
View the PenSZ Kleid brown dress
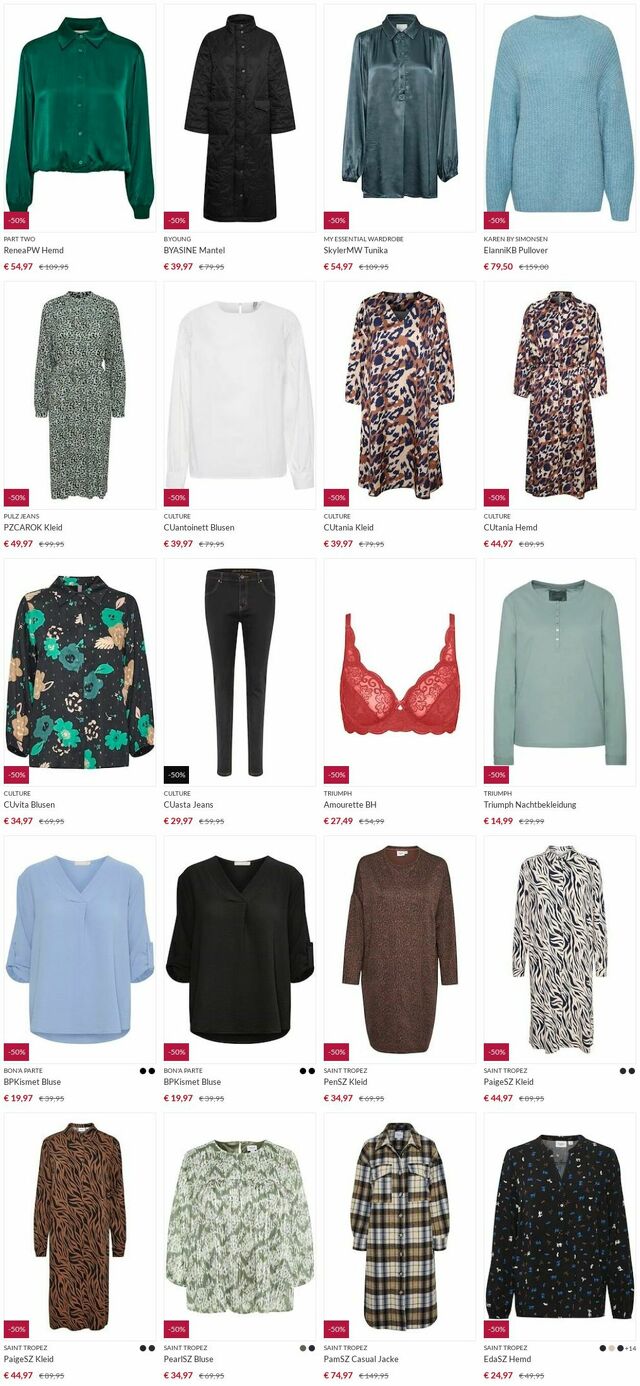[x=400, y=950]
